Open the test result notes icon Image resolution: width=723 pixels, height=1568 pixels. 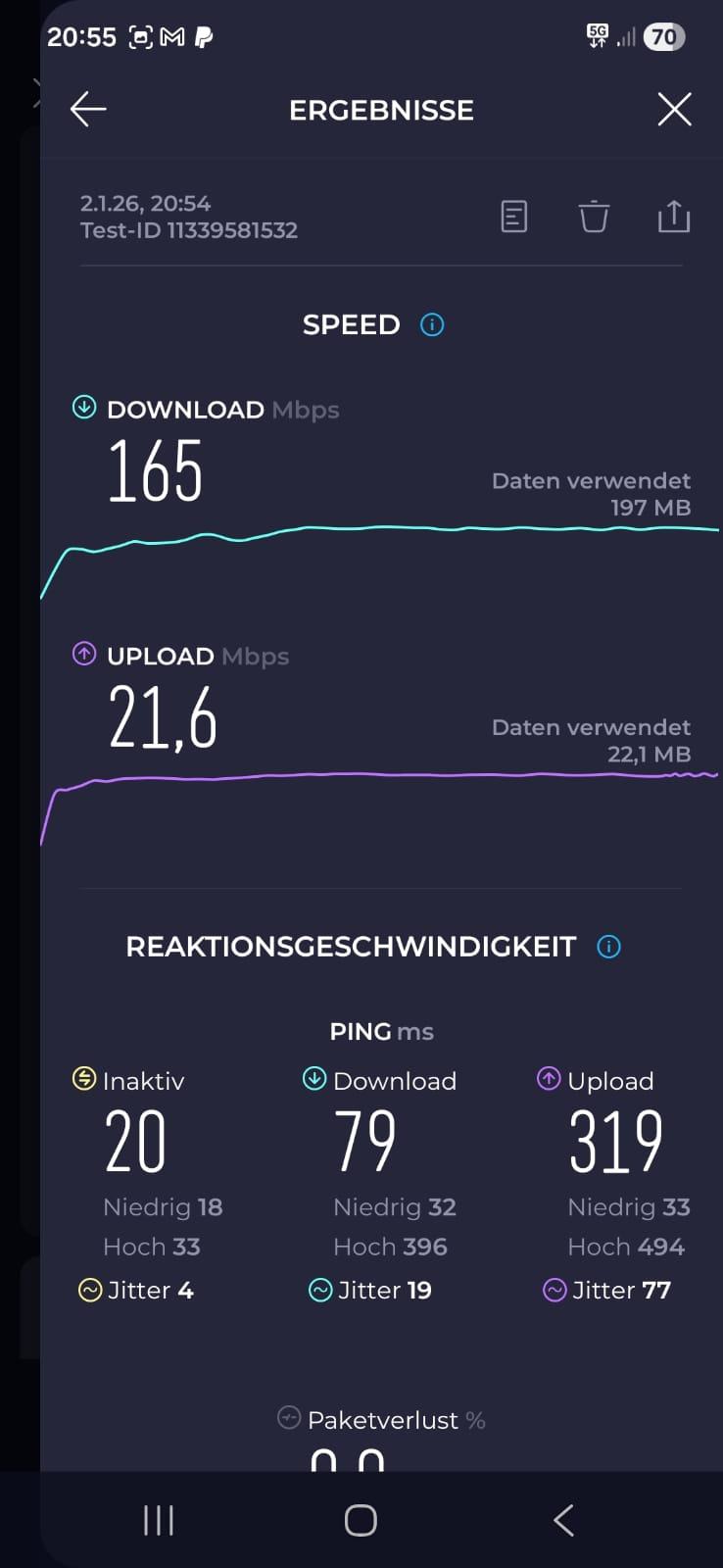(514, 217)
